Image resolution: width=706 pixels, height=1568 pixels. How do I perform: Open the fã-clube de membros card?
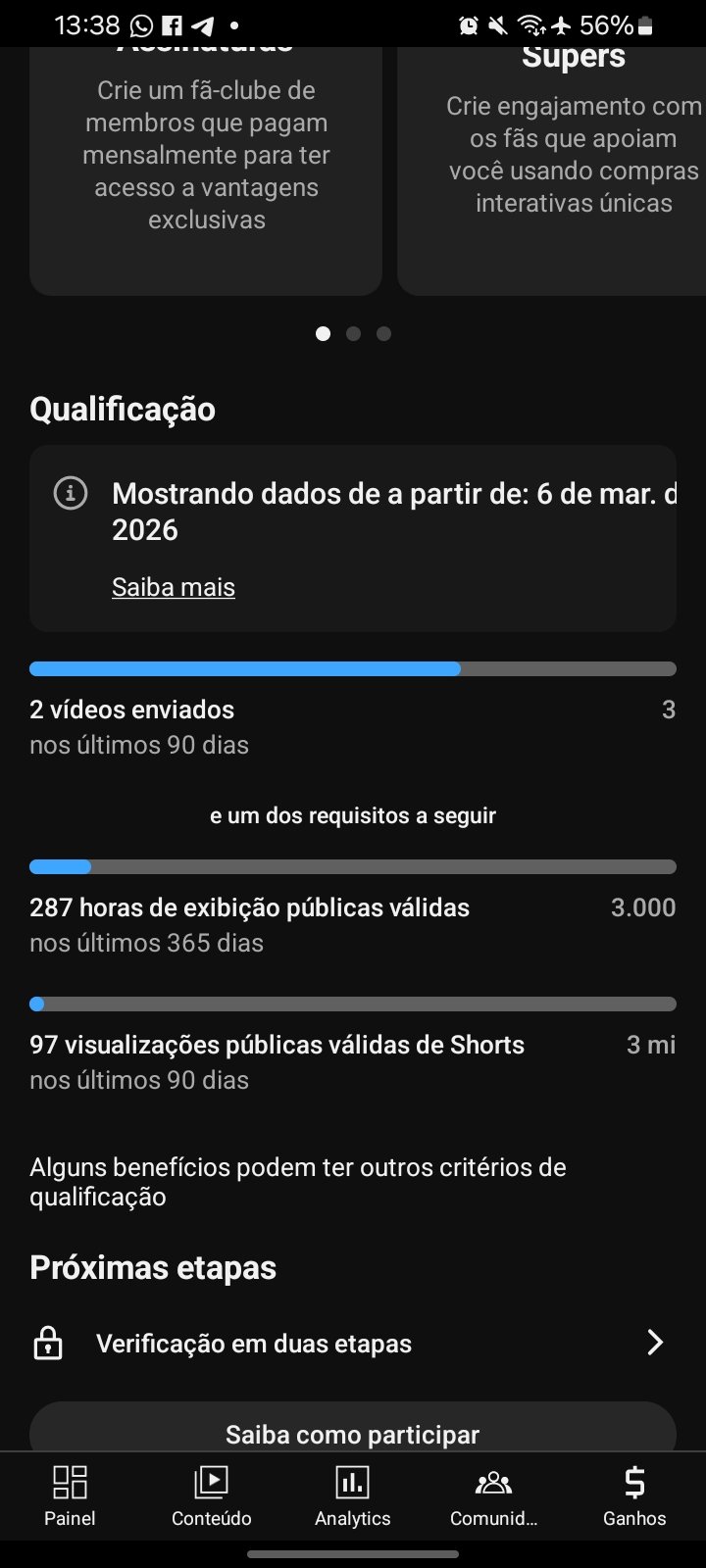coord(206,167)
